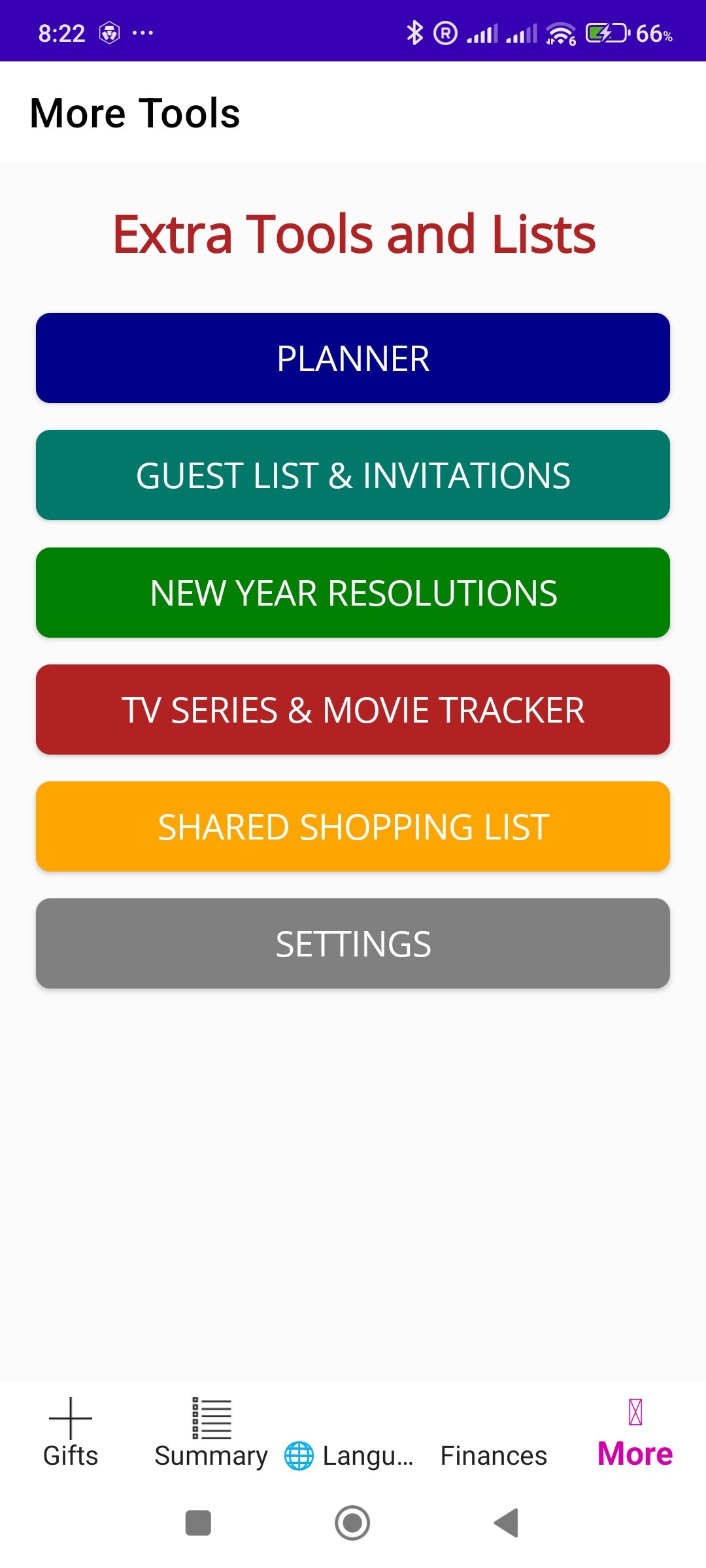Go to the home screen
Viewport: 706px width, 1568px height.
point(352,1523)
